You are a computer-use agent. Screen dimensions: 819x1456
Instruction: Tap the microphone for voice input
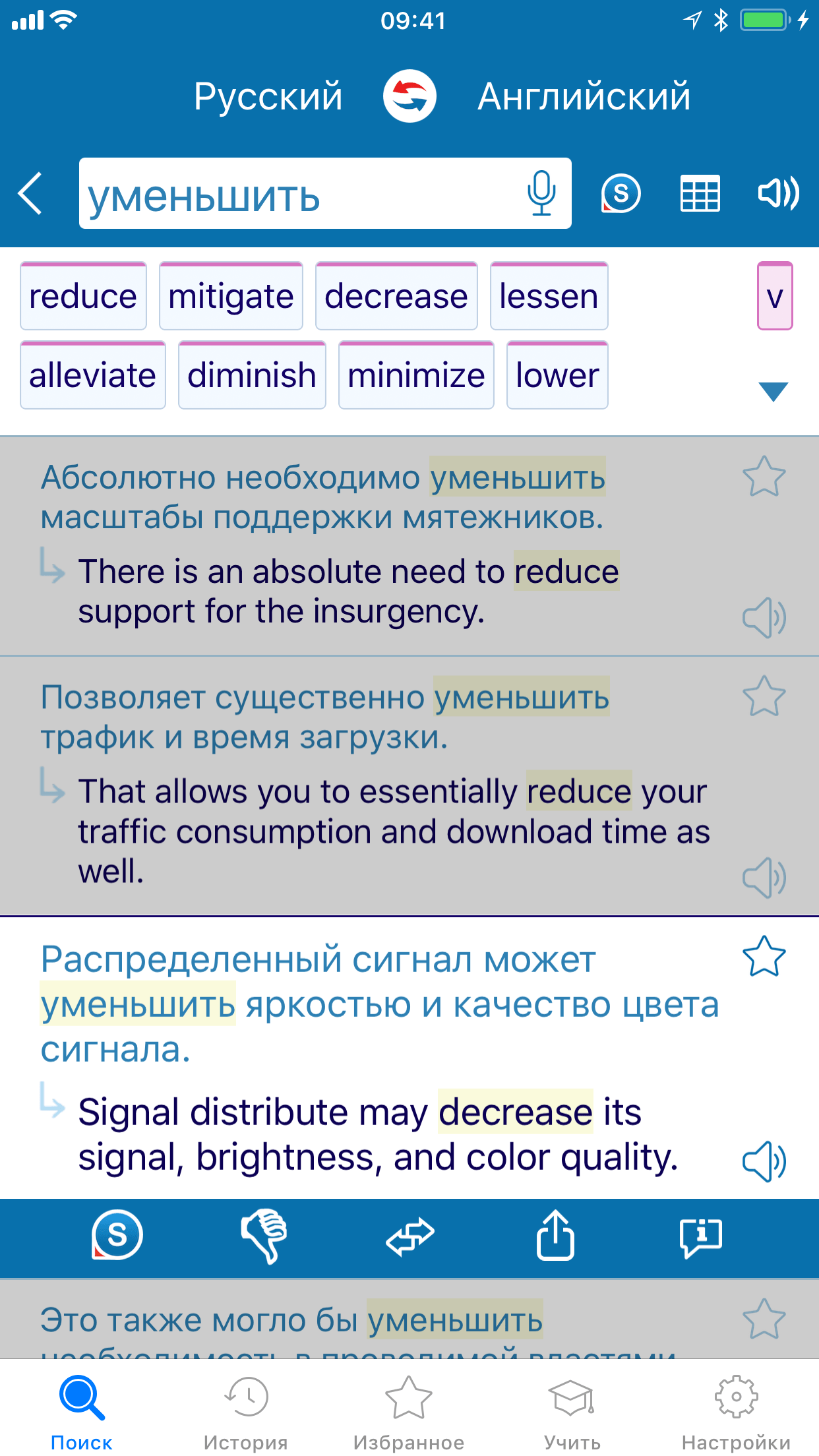[542, 195]
